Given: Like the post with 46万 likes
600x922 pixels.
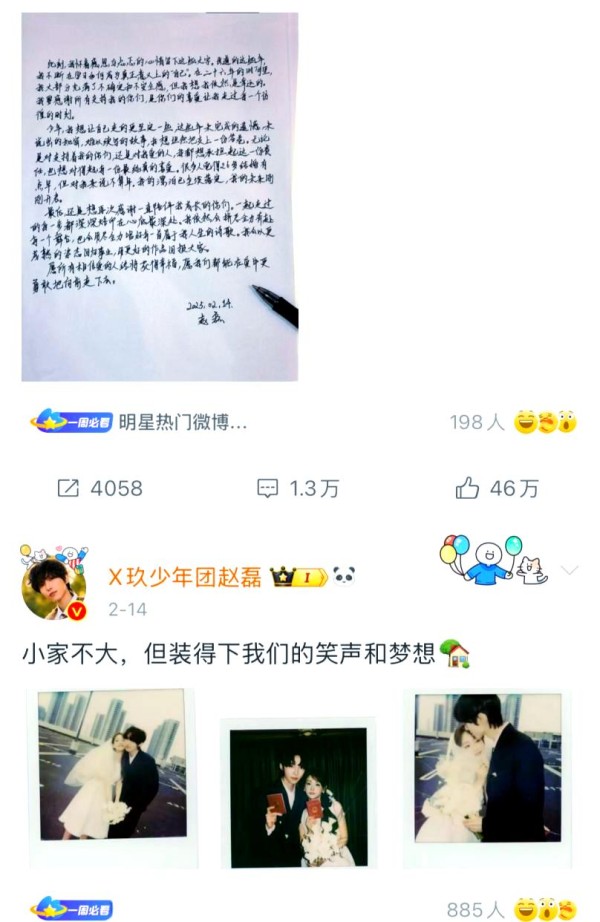Looking at the screenshot, I should [497, 488].
